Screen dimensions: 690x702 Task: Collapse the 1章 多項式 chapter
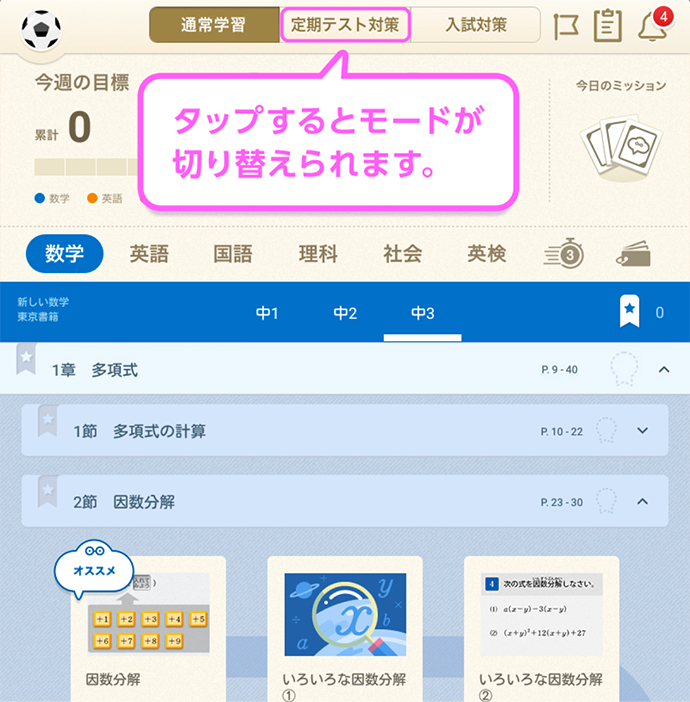(664, 371)
